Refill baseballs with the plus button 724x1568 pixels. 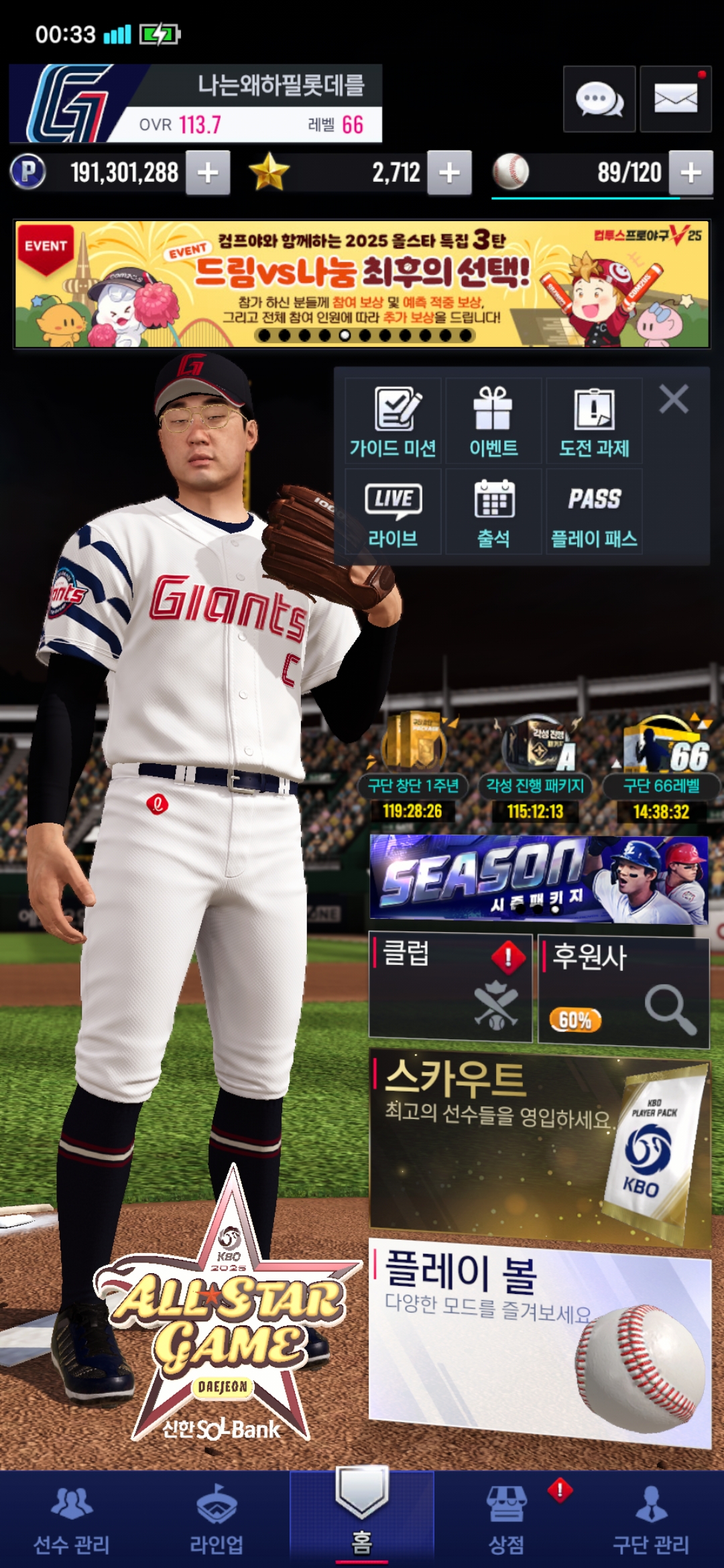coord(690,173)
